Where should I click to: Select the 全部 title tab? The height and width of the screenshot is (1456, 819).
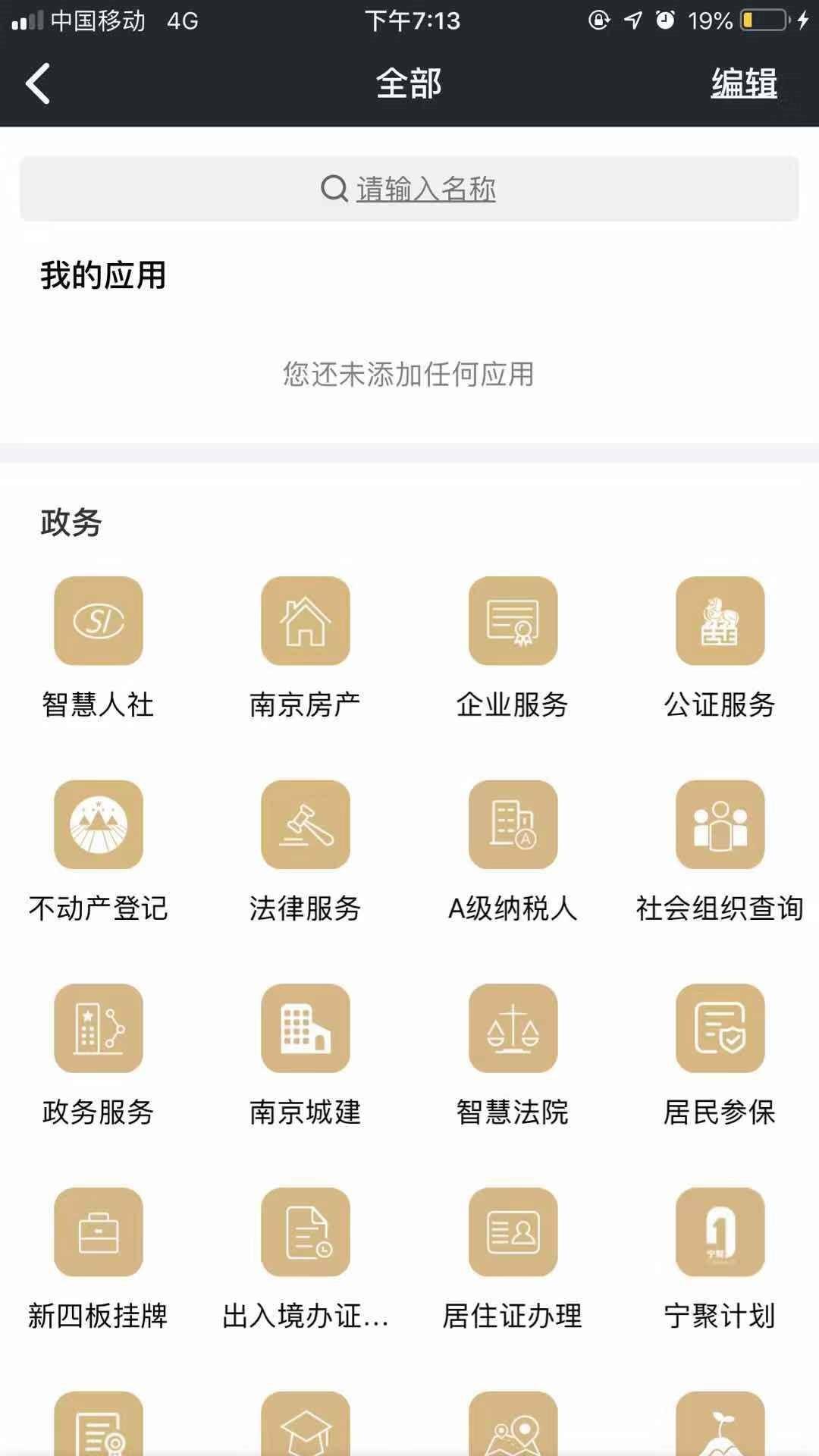[409, 86]
